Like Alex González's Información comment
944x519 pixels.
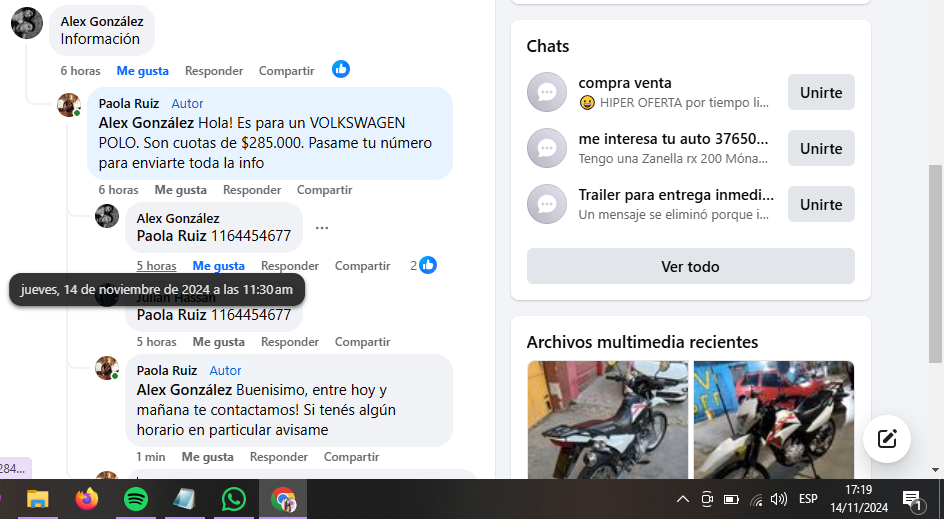(142, 71)
